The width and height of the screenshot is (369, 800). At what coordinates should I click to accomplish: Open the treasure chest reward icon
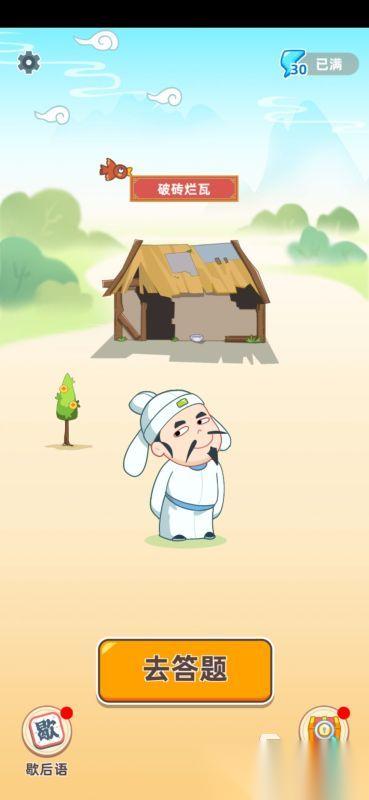point(324,731)
